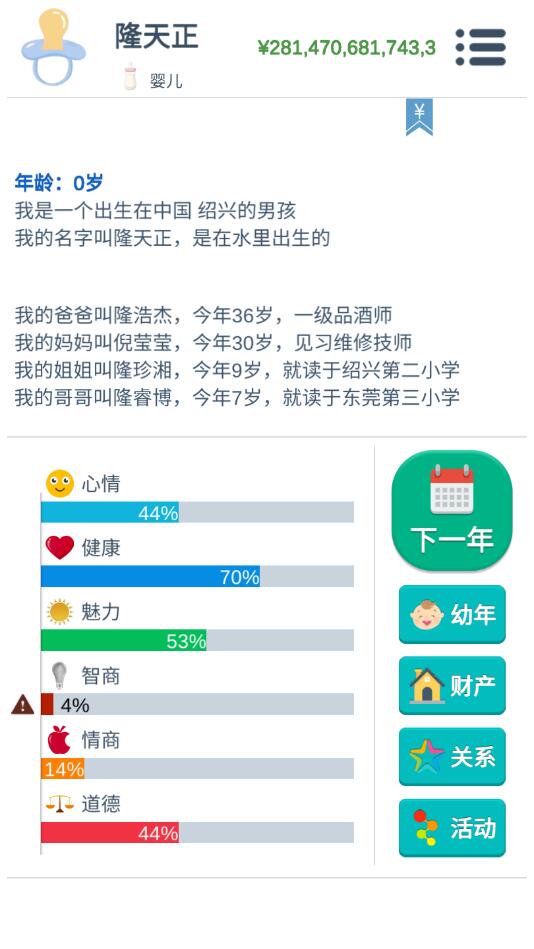The image size is (534, 949).
Task: Tap the low IQ warning triangle
Action: click(22, 704)
